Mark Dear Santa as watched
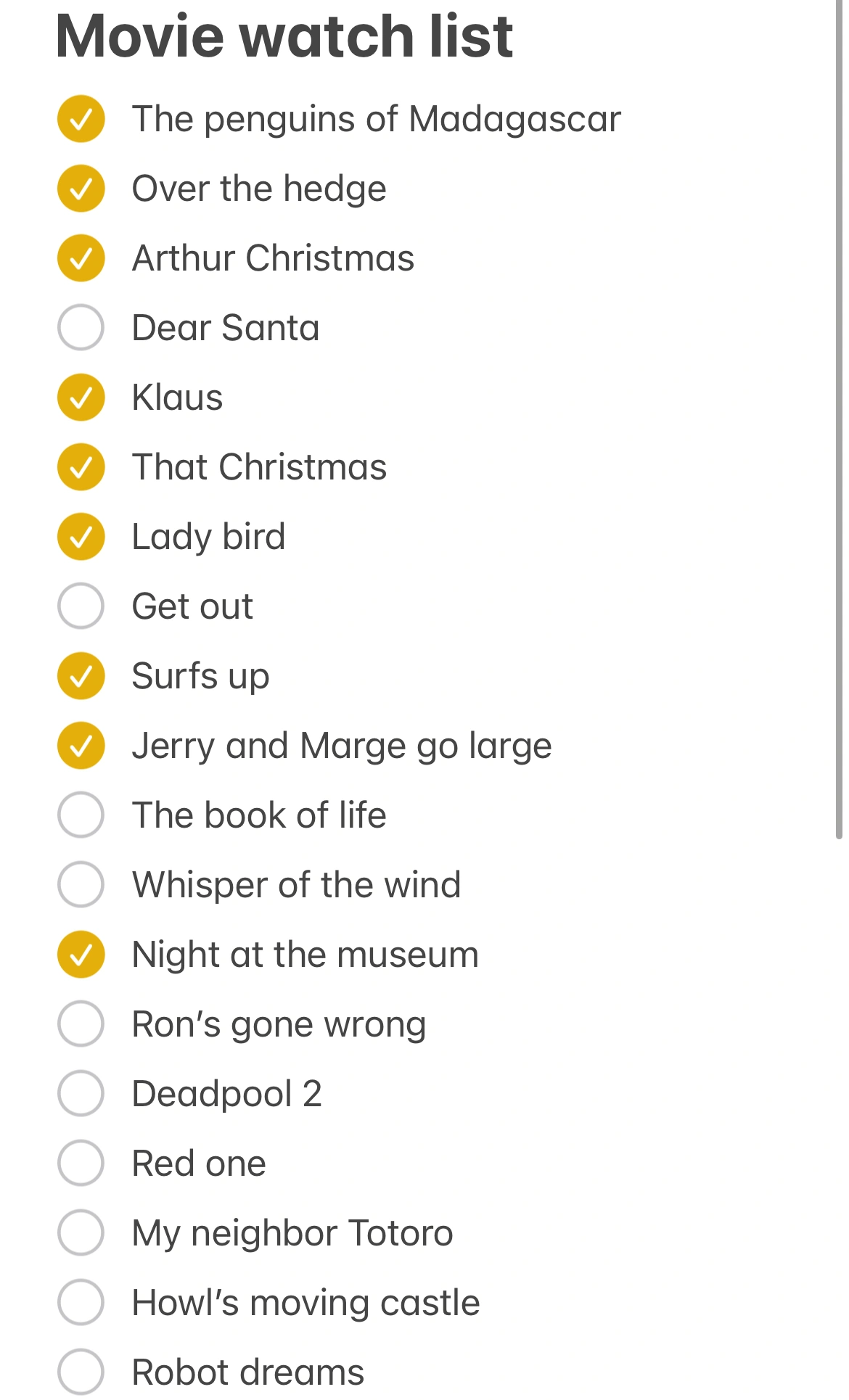849x1400 pixels. tap(81, 328)
